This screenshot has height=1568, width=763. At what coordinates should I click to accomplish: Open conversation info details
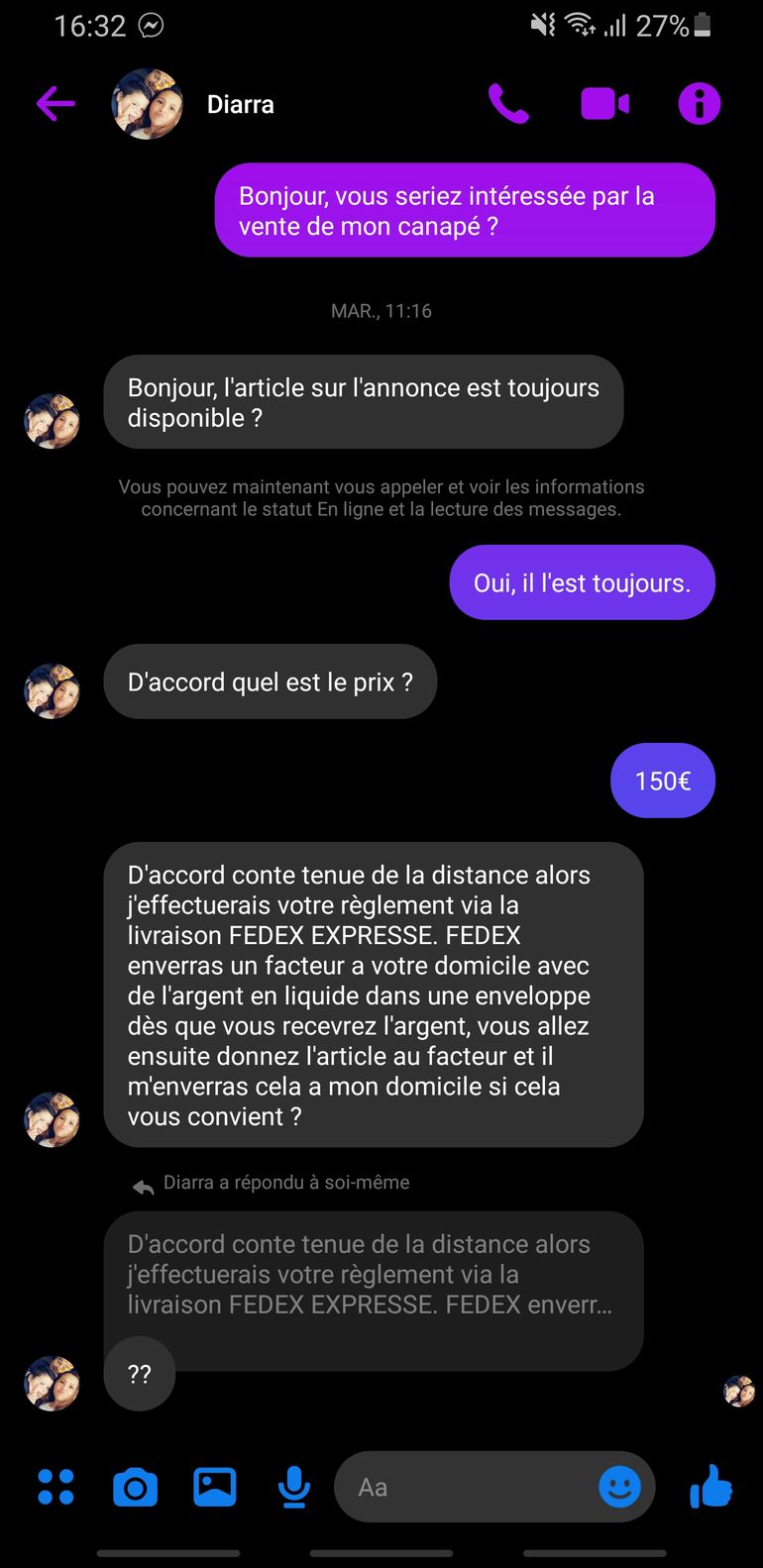tap(699, 104)
